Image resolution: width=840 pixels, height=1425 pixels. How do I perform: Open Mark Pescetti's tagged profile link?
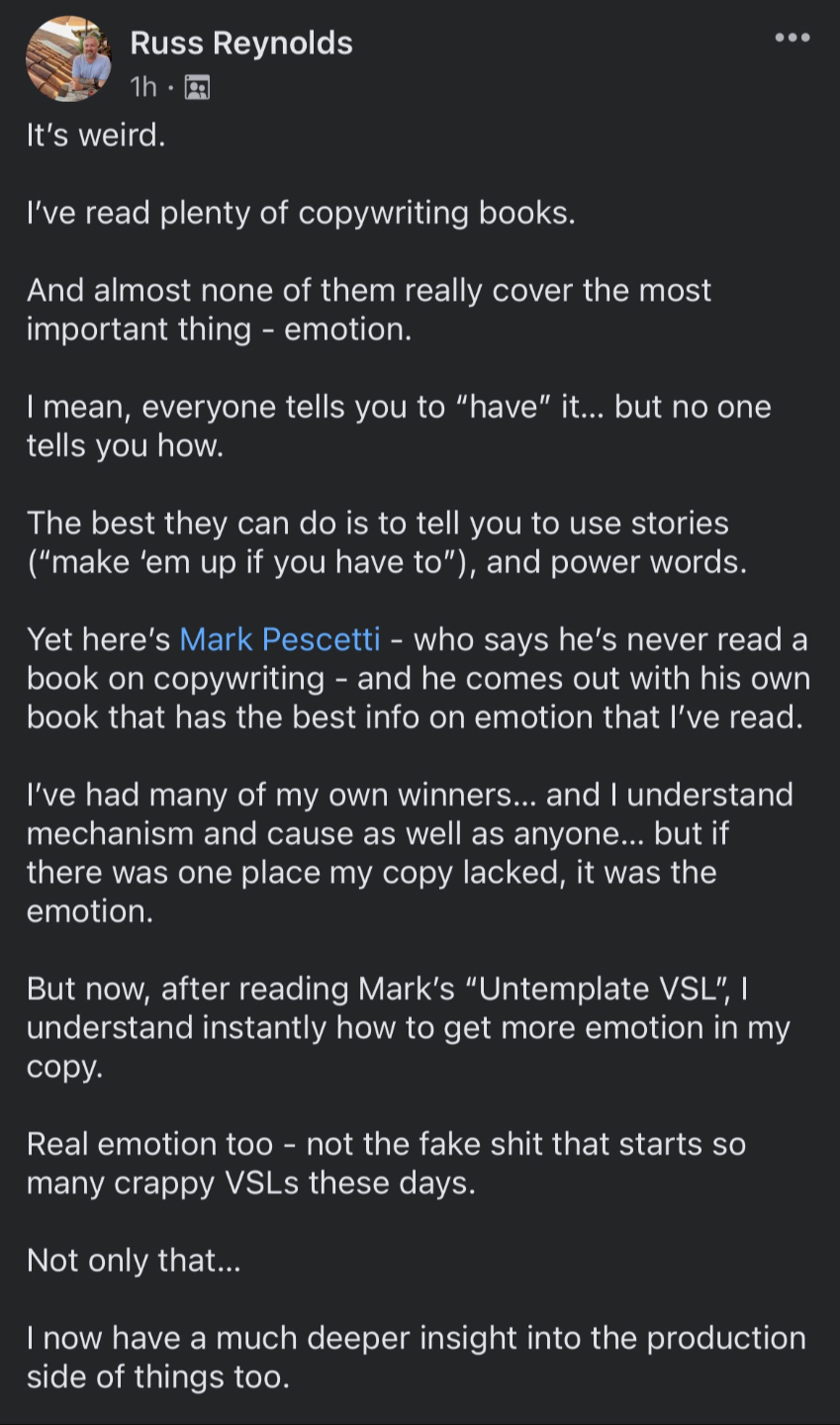[280, 639]
